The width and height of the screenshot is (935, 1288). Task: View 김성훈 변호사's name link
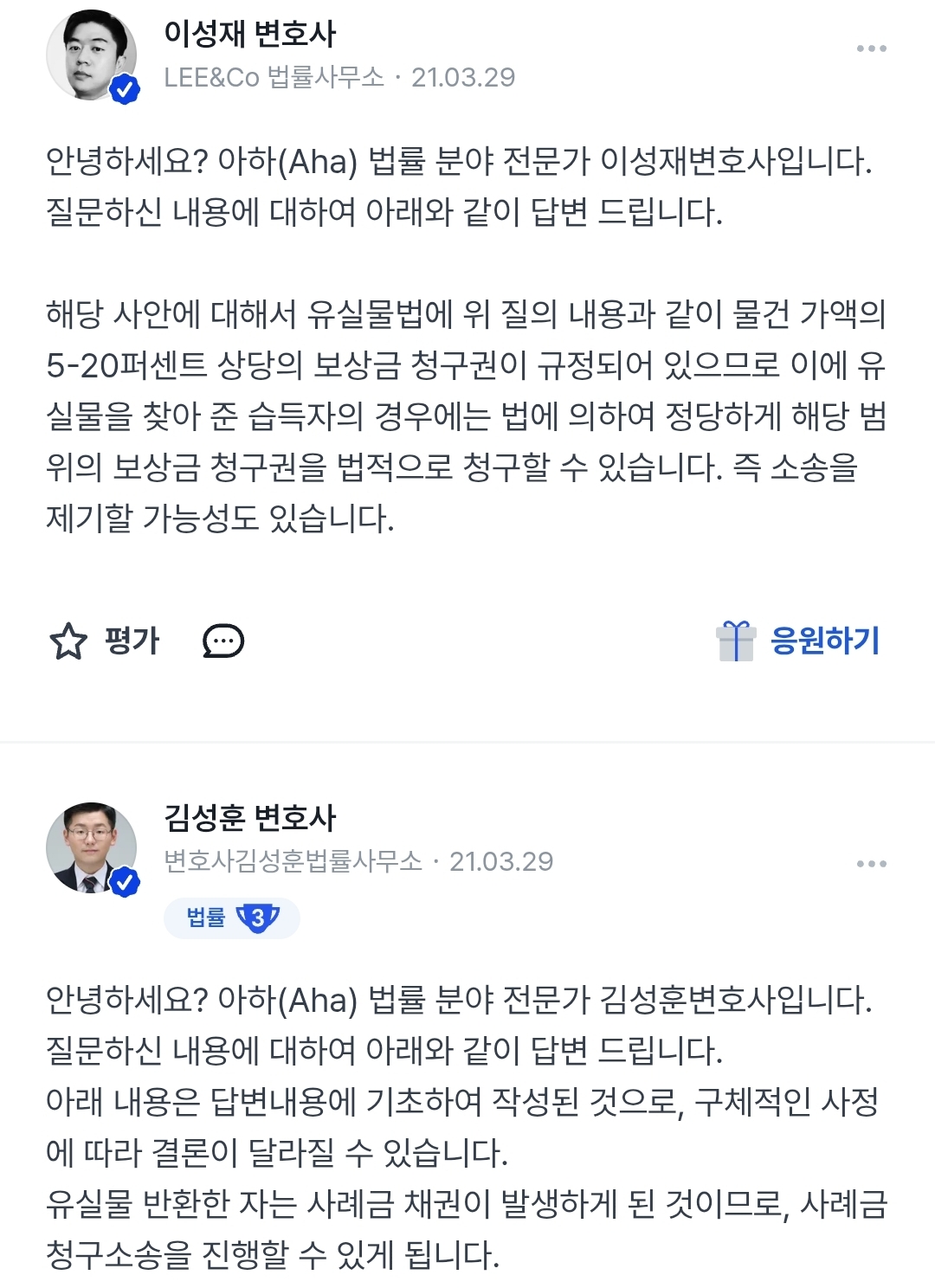[249, 817]
